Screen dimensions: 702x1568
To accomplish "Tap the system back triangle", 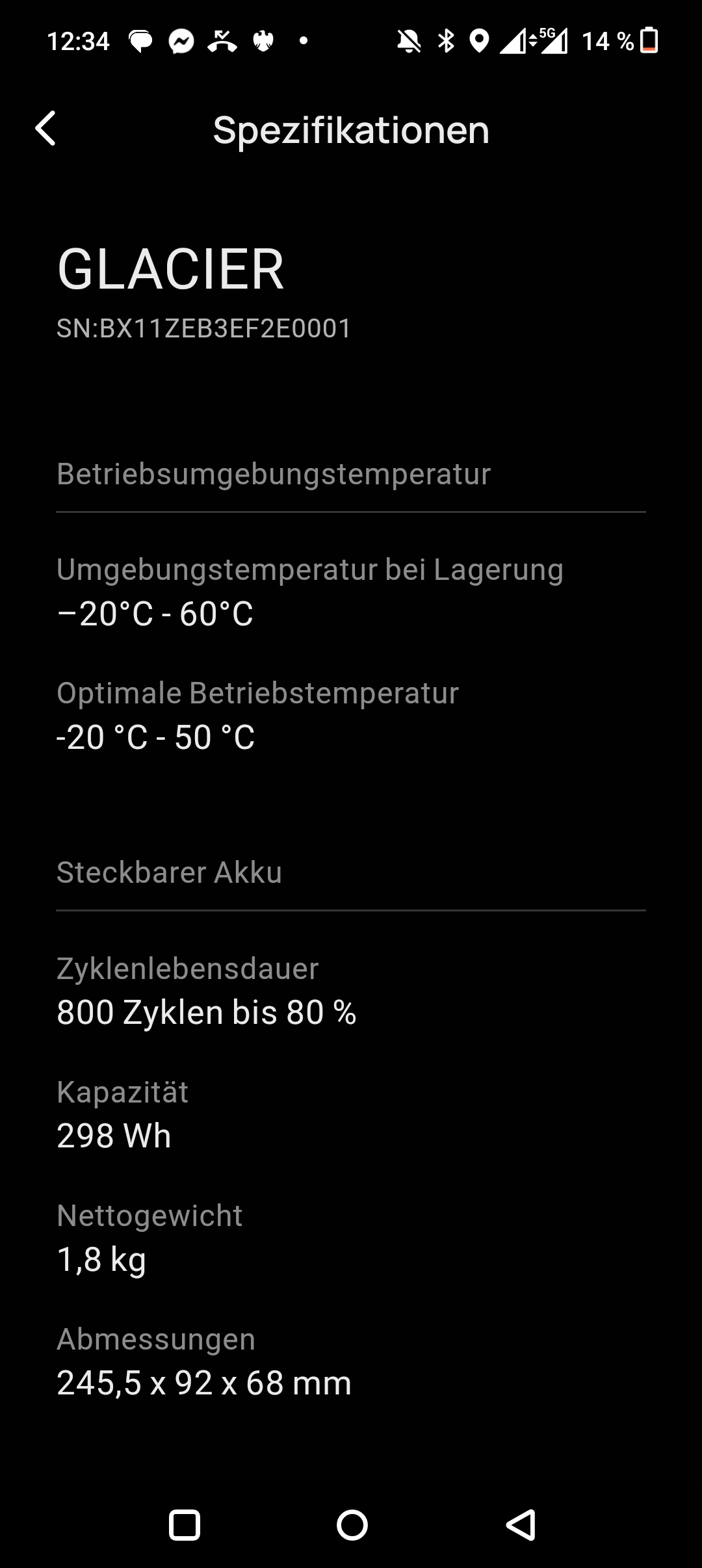I will [521, 1524].
